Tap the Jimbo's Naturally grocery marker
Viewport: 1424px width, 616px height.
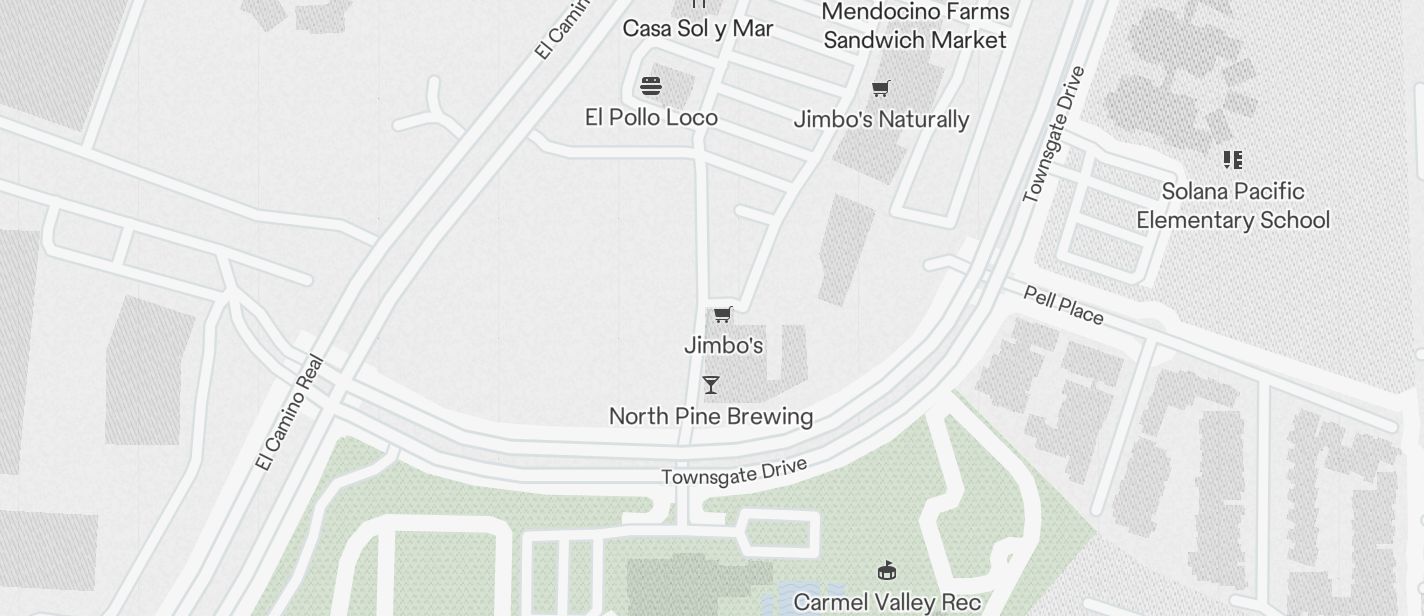pos(880,90)
